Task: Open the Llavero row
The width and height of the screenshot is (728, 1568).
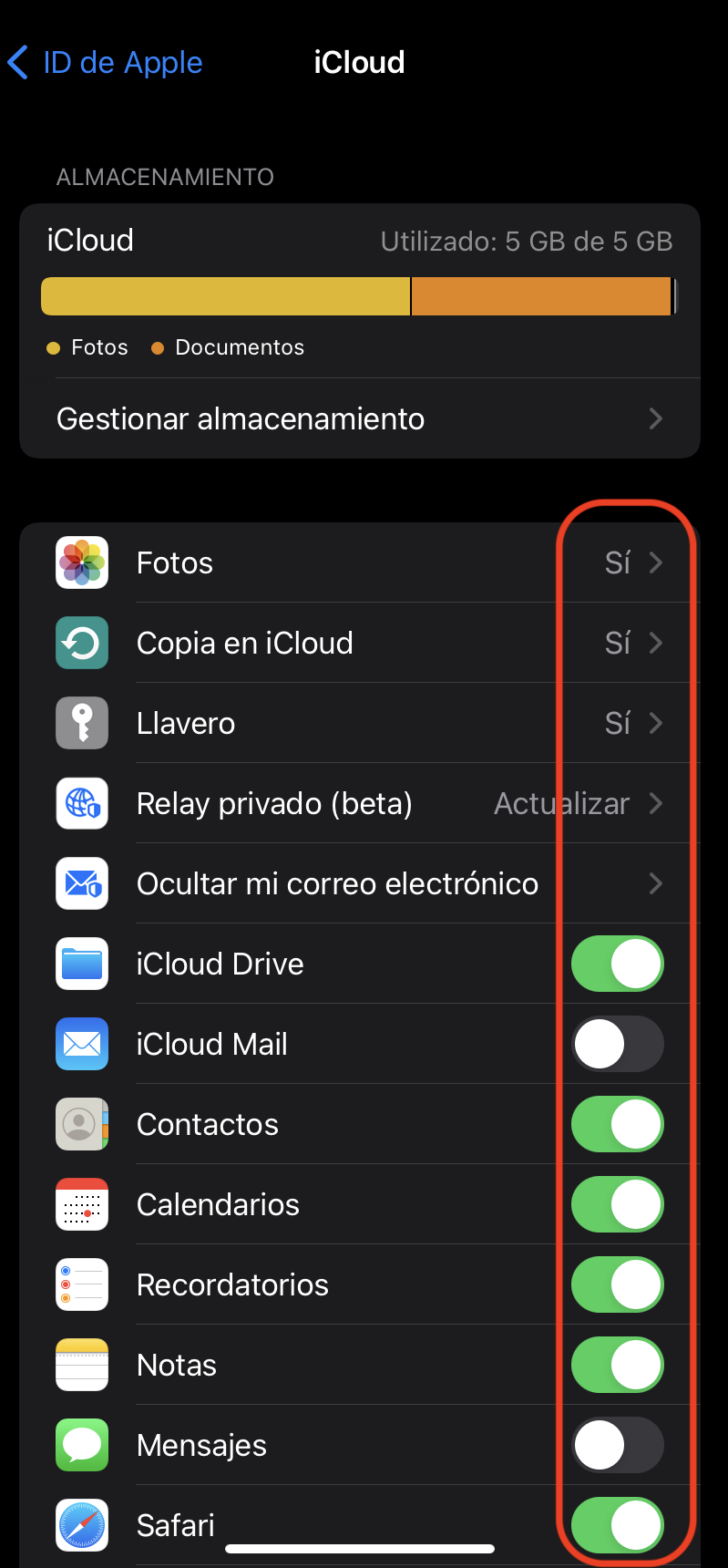Action: click(x=360, y=723)
